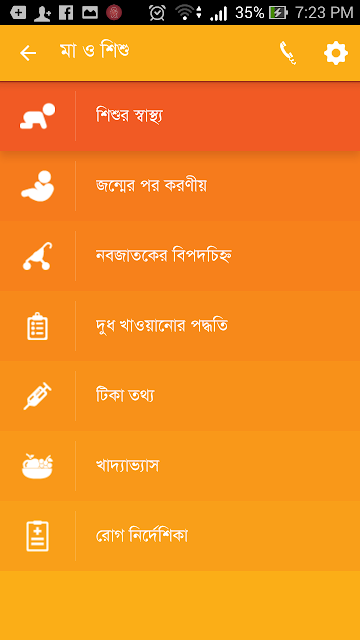Viewport: 360px width, 640px height.
Task: Tap the phone call icon
Action: click(288, 53)
